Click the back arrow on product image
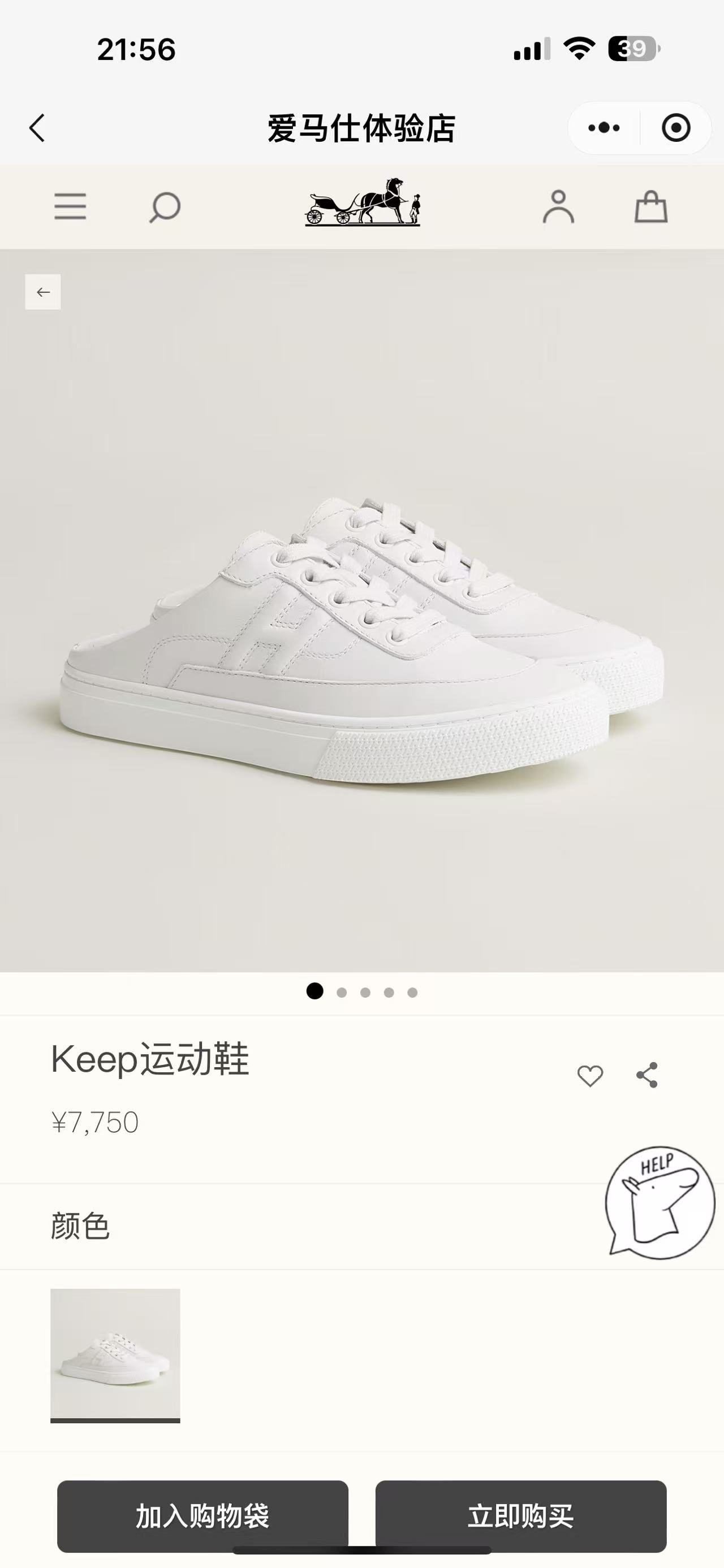This screenshot has height=1568, width=724. 42,292
